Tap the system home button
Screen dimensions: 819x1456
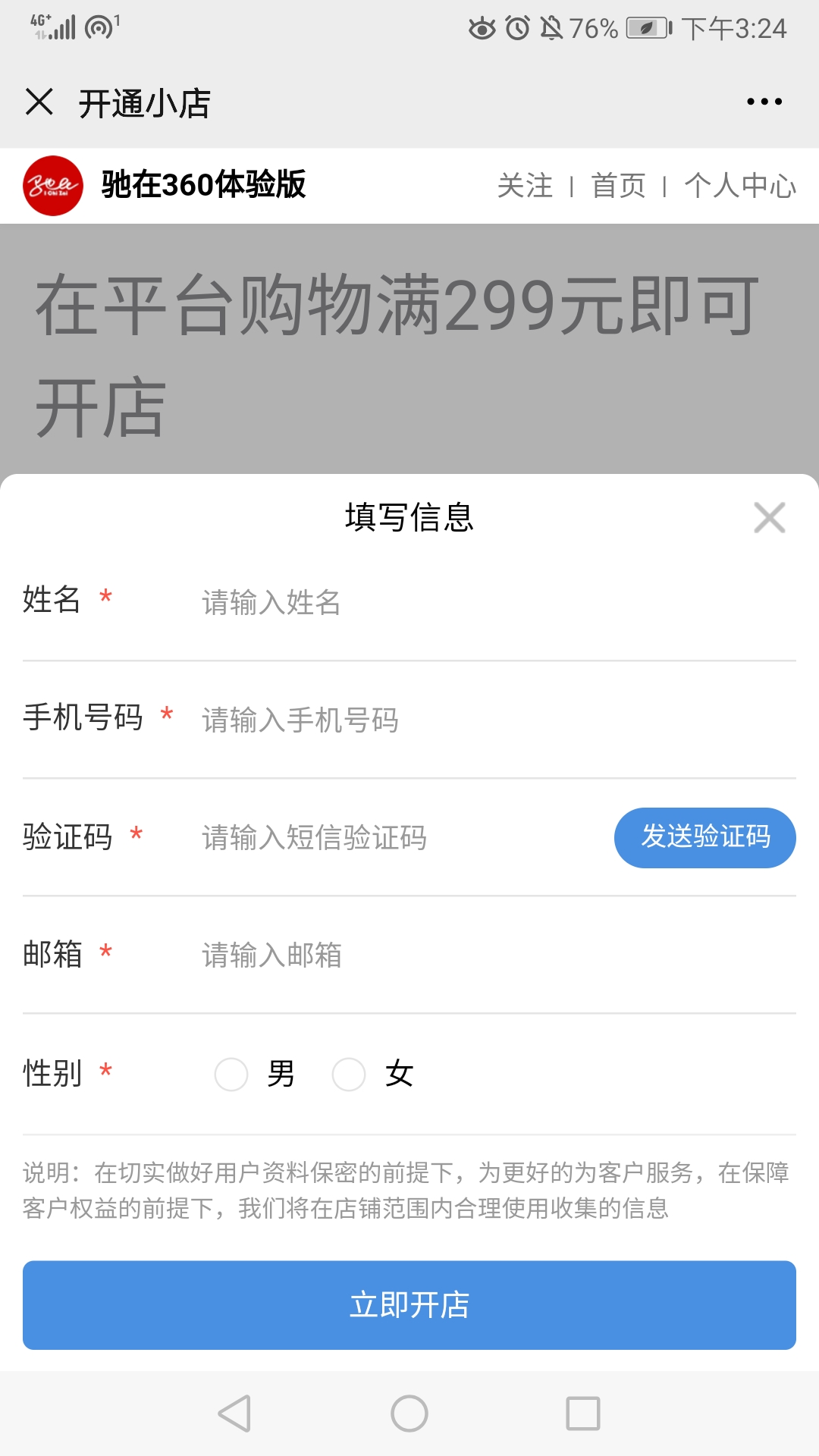point(409,1414)
